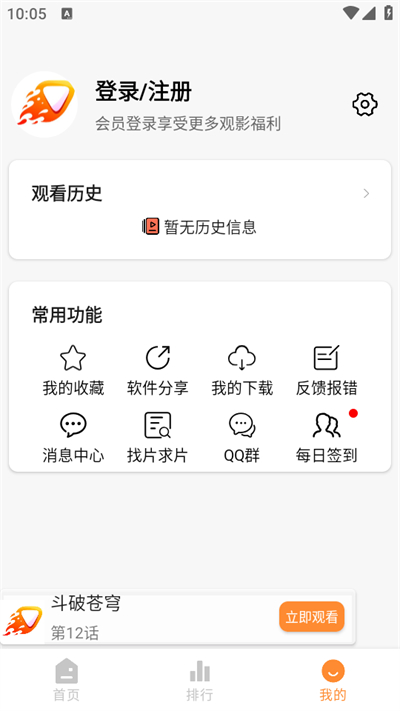Open 消息中心 message center

pos(73,438)
